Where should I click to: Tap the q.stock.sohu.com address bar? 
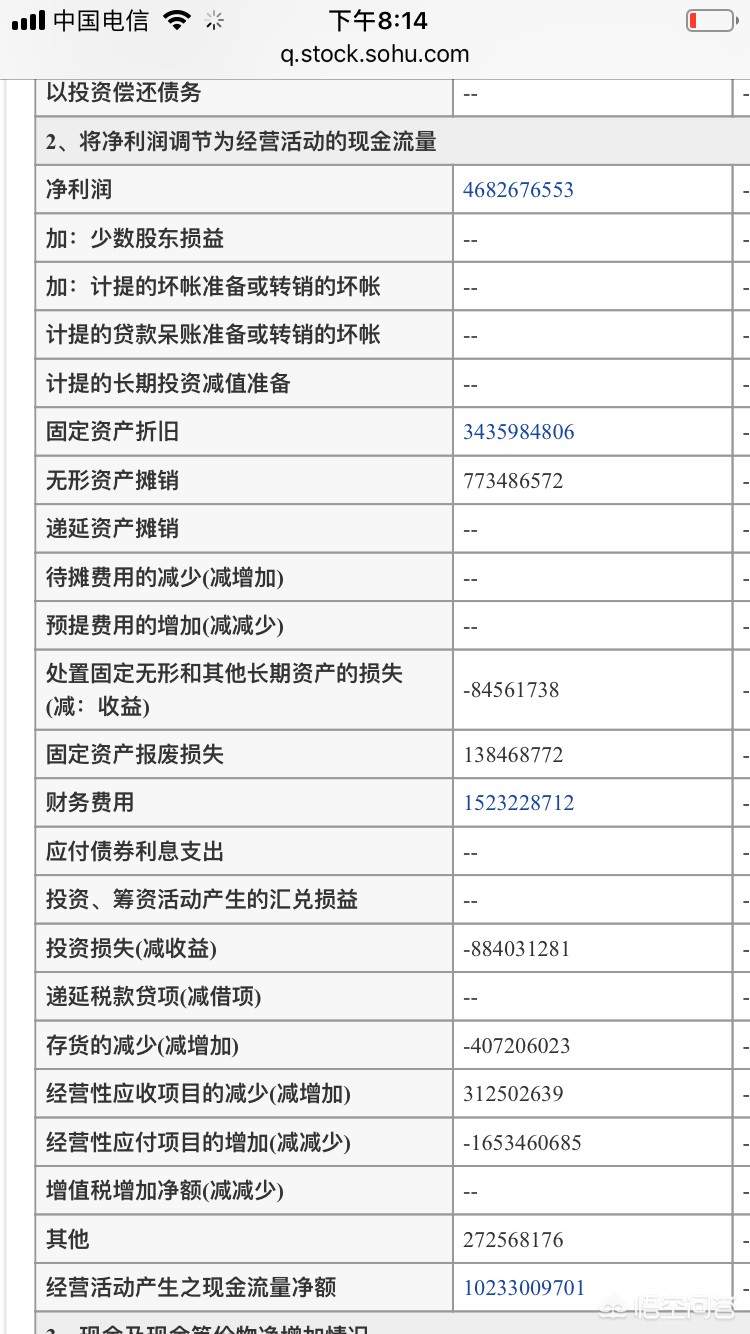point(375,55)
